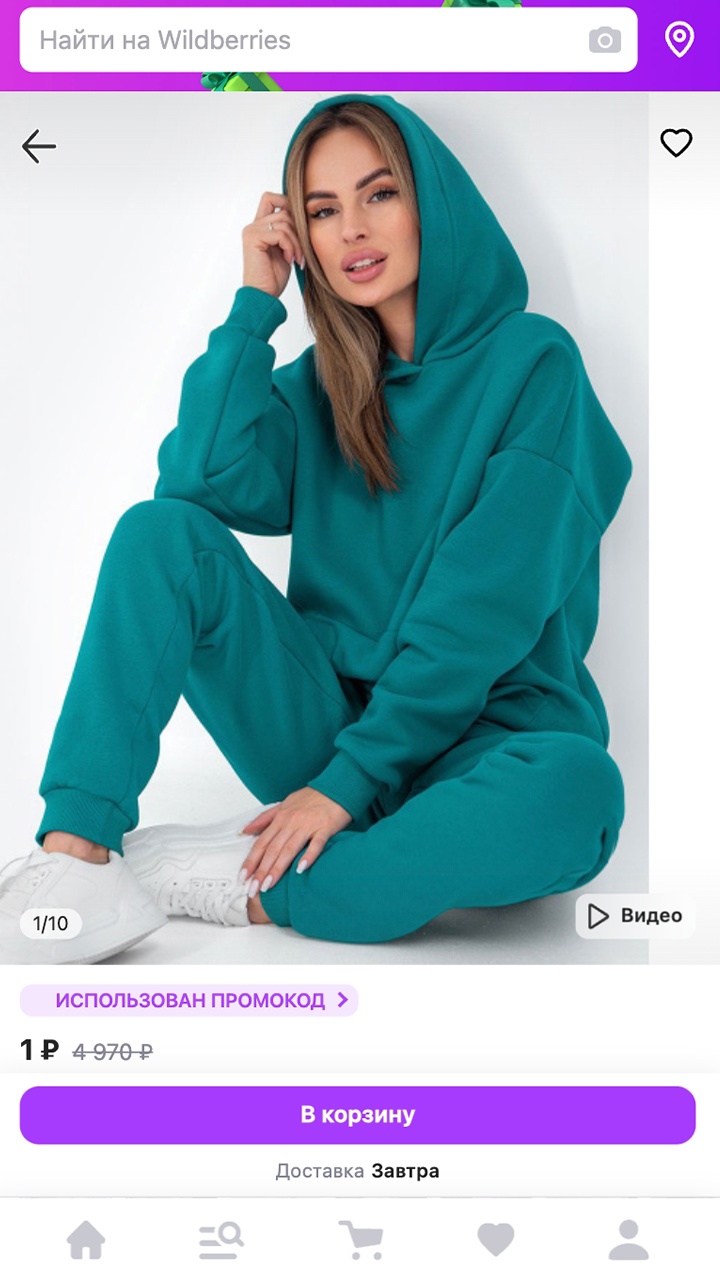
Task: Open the ИСПОЛЬЗОВАН ПРОМОКОД details
Action: [190, 1000]
